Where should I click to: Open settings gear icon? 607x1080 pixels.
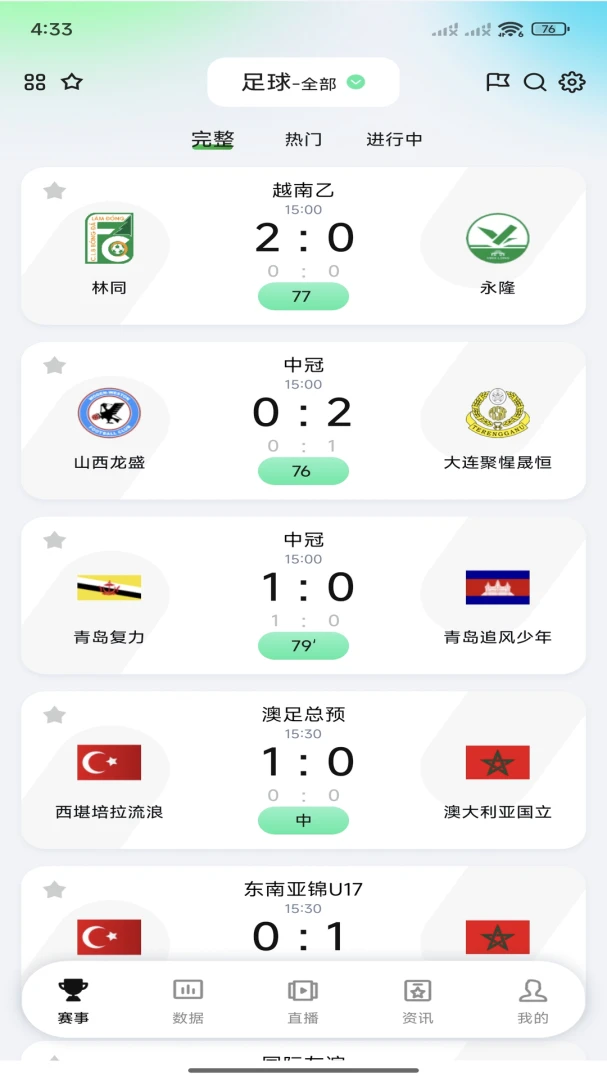point(572,82)
